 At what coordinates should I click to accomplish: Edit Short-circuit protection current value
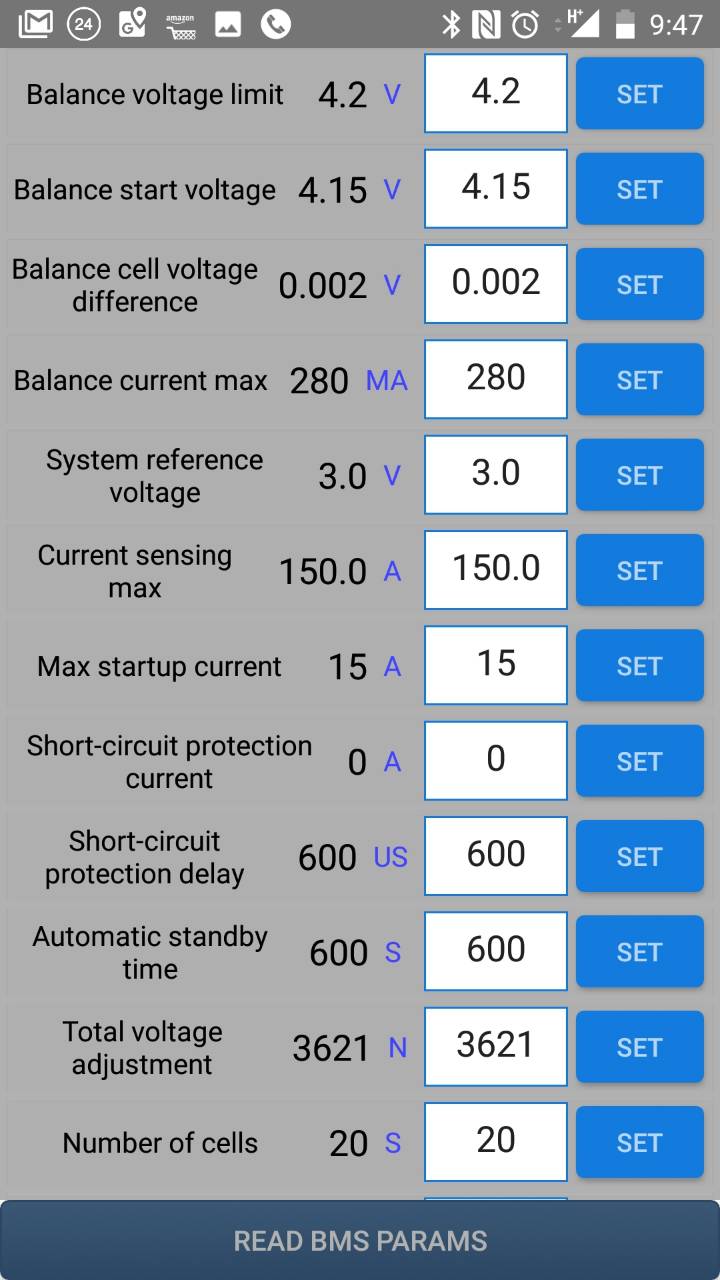pos(496,761)
